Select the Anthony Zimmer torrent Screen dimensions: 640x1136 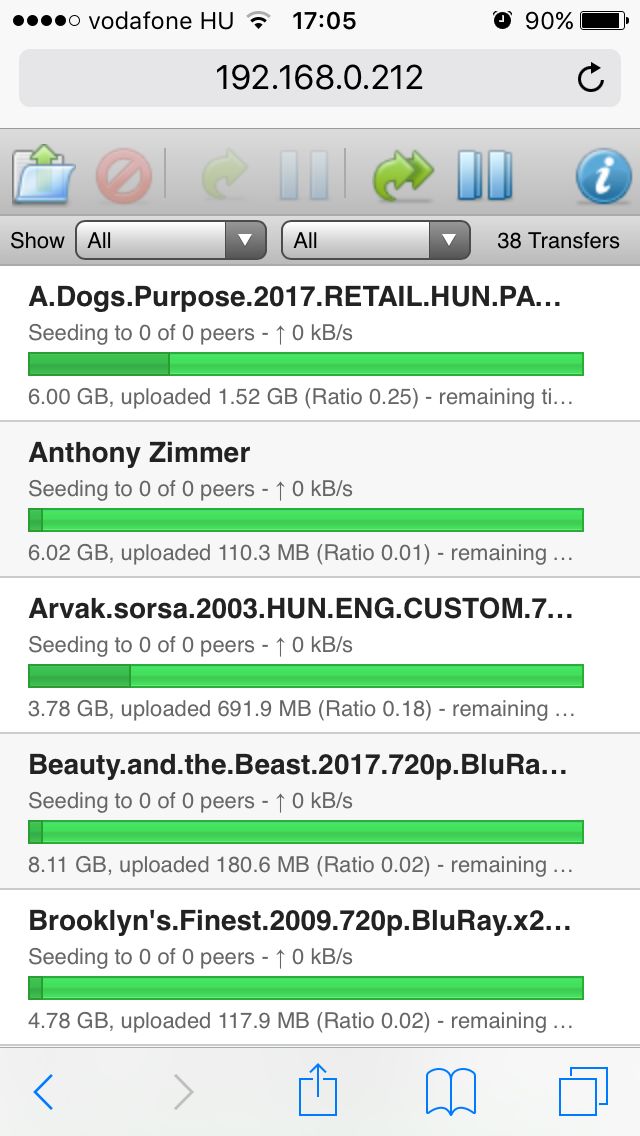tap(320, 499)
